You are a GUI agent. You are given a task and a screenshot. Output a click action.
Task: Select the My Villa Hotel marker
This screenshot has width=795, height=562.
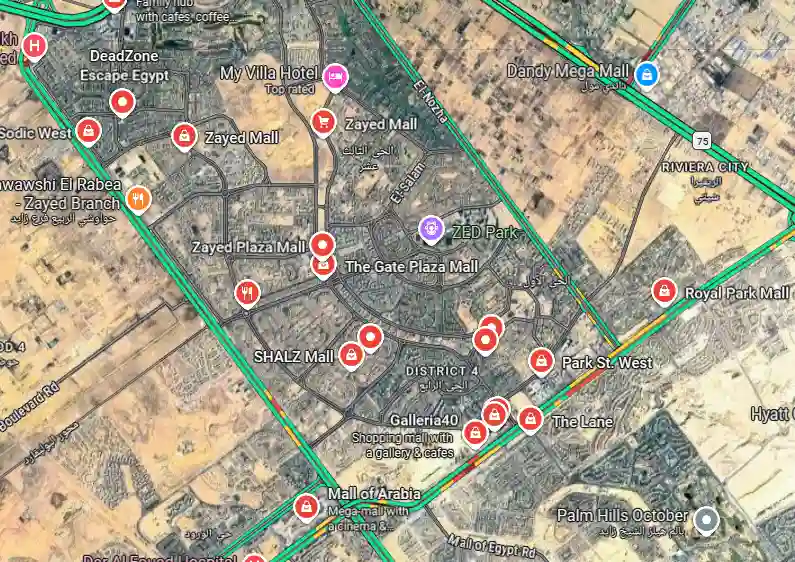pos(334,76)
